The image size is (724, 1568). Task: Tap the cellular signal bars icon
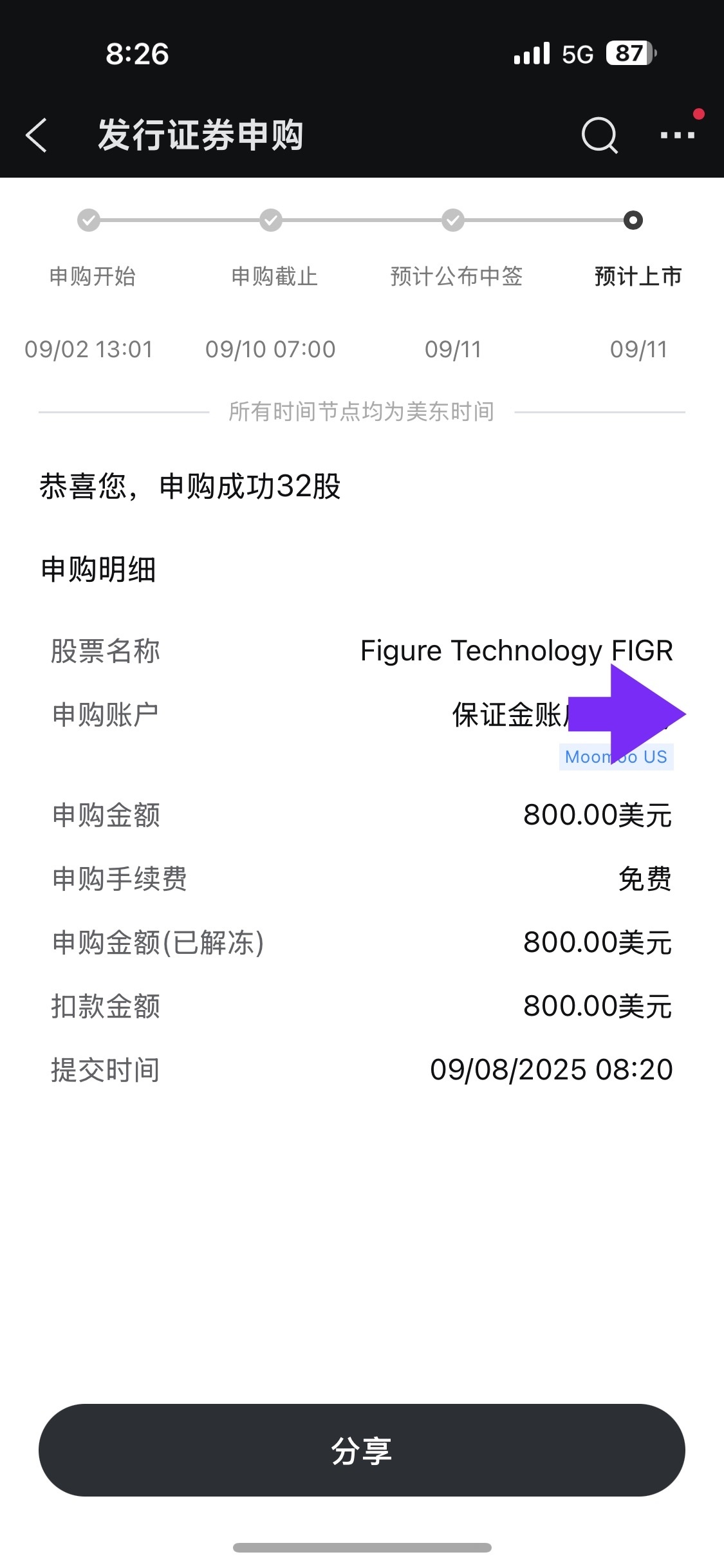[x=530, y=54]
